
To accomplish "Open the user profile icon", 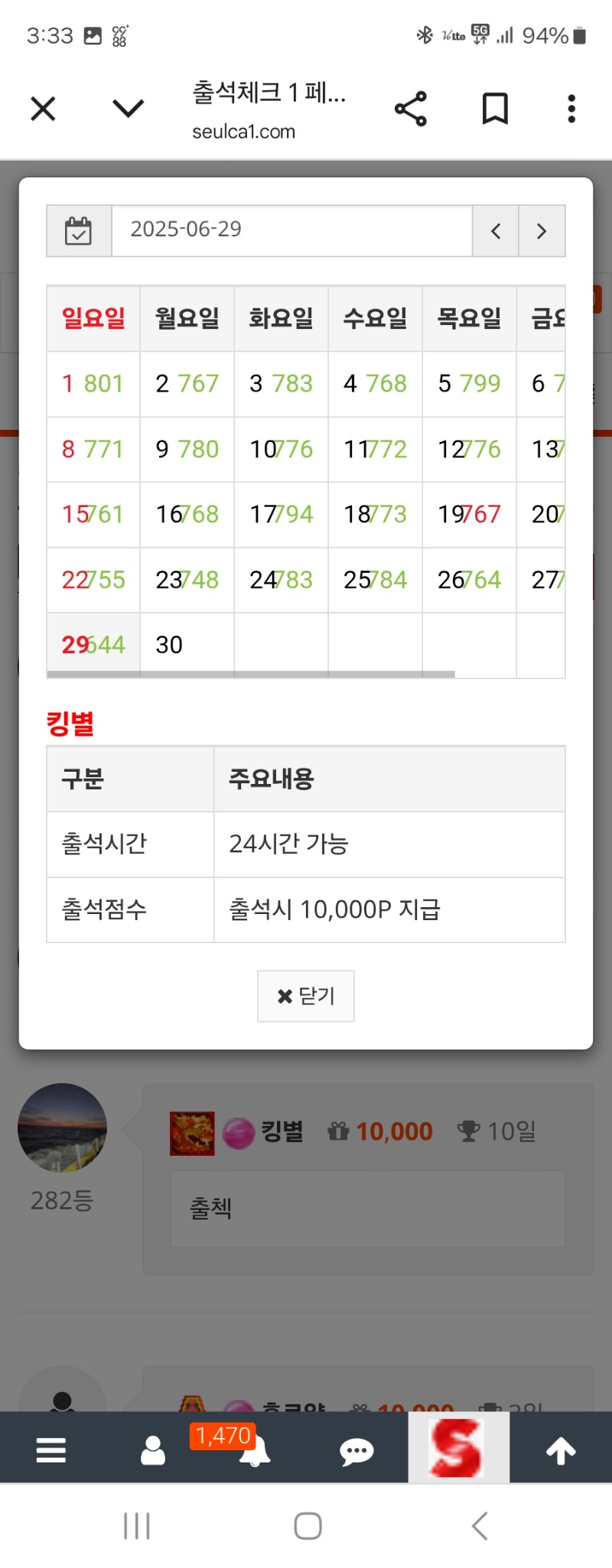I will click(153, 1449).
